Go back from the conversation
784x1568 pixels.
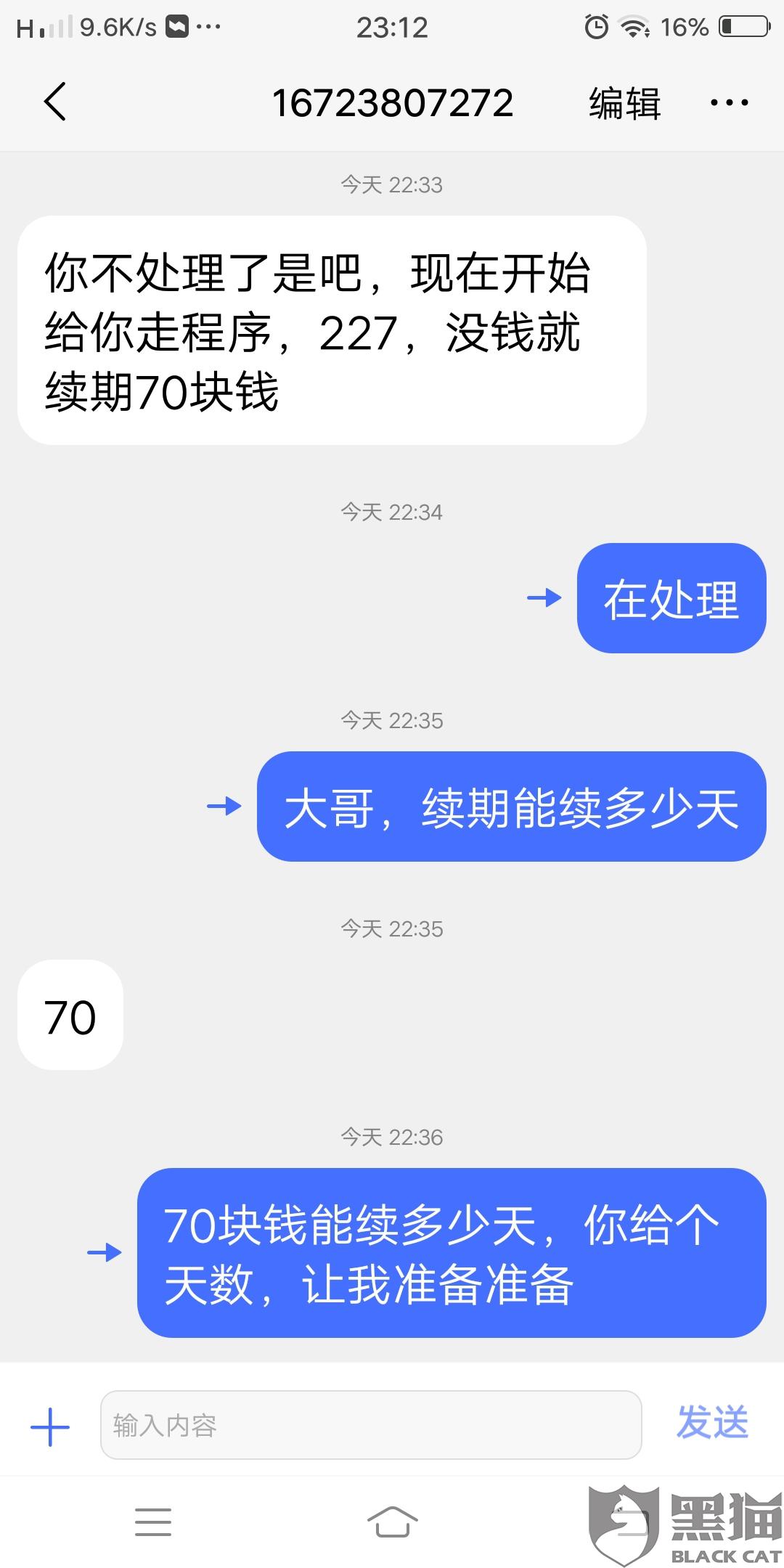point(55,102)
